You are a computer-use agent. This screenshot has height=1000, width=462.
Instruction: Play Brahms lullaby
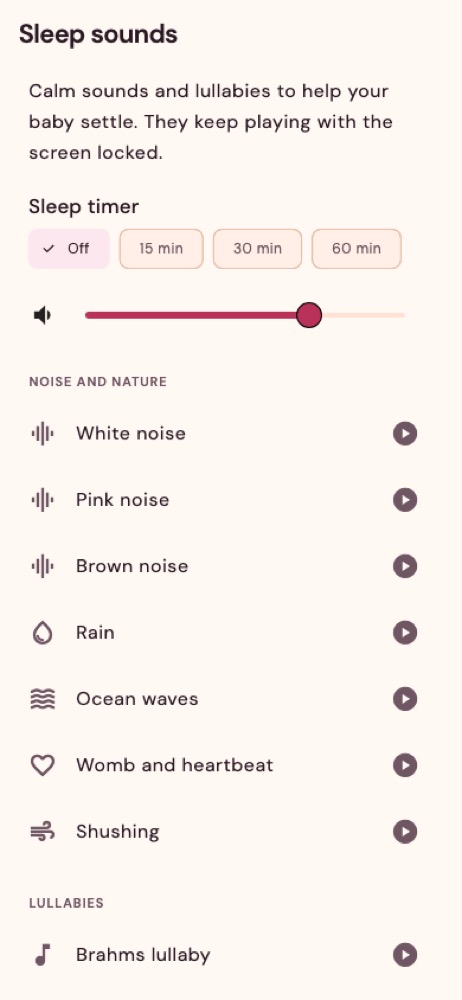(405, 955)
